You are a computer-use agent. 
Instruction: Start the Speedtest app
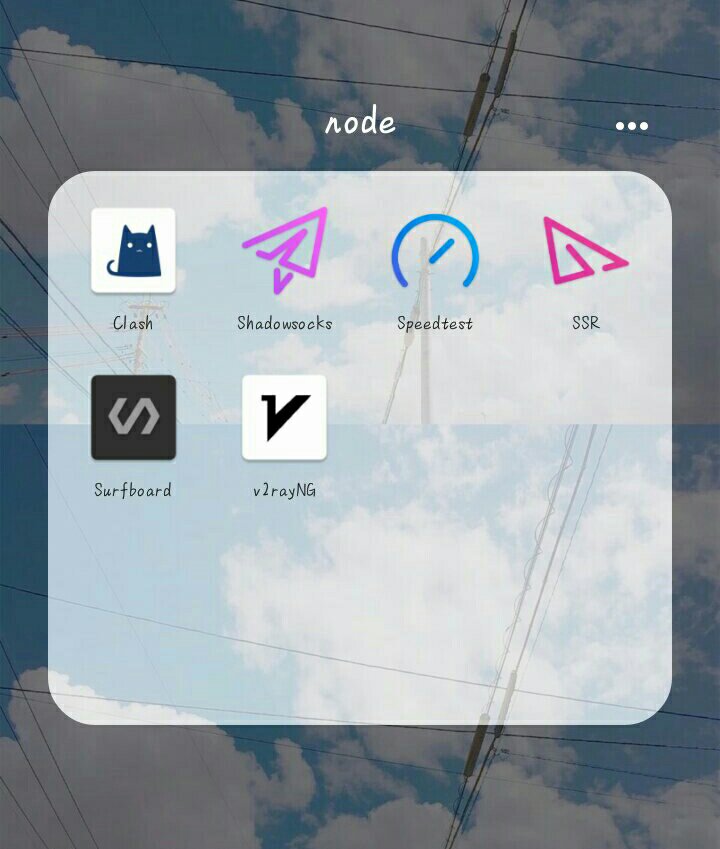tap(435, 251)
